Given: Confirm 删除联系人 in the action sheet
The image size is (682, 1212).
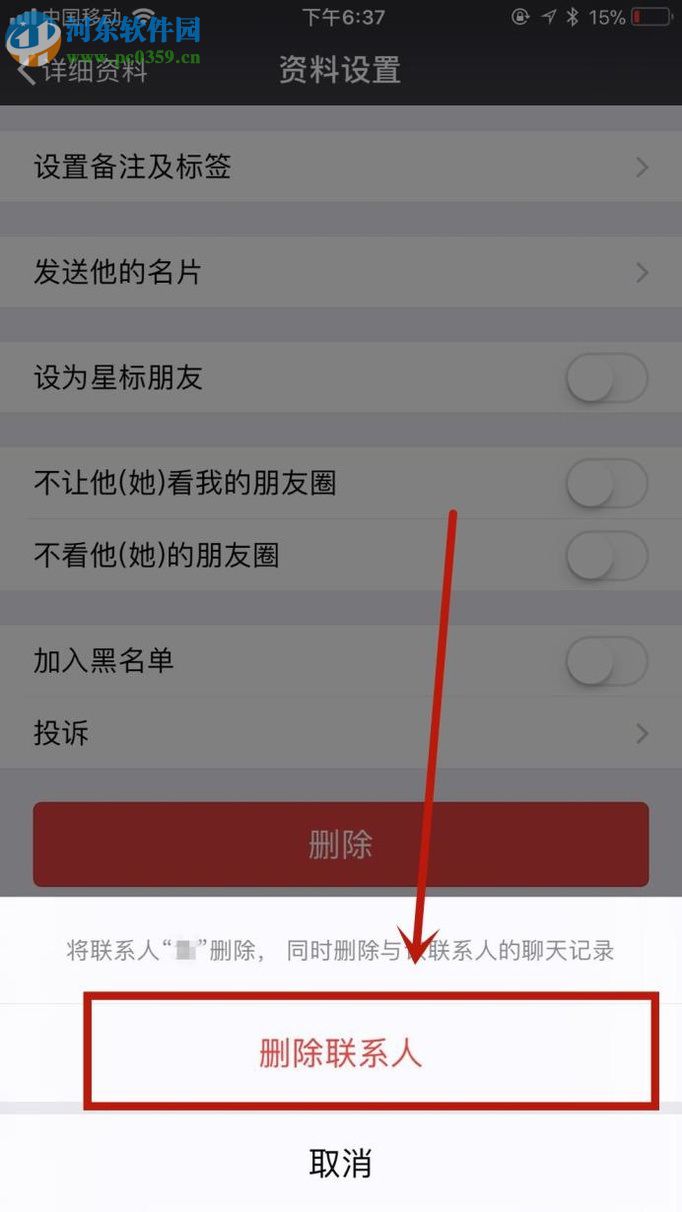Looking at the screenshot, I should coord(340,1052).
